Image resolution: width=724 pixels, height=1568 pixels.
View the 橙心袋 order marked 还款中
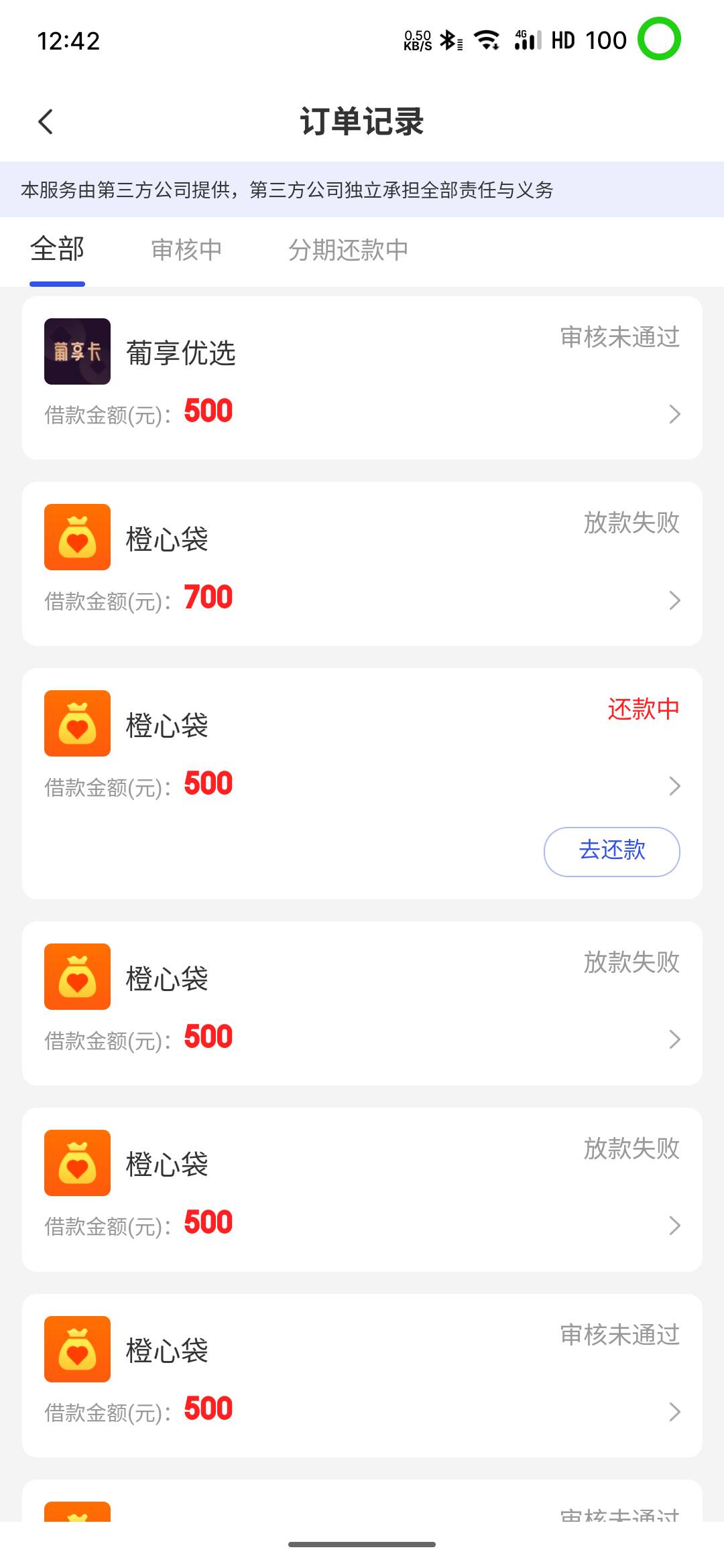(362, 750)
